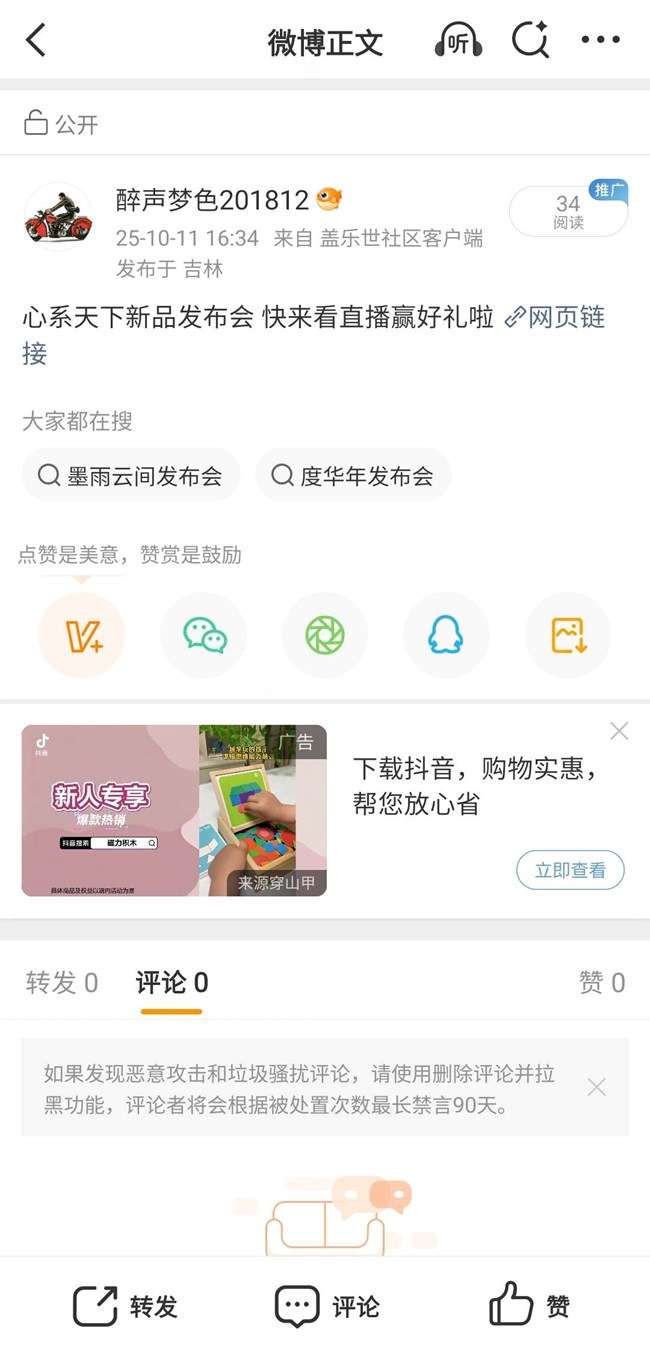Viewport: 650px width, 1354px height.
Task: Tap the 推广 read-count button
Action: [568, 211]
